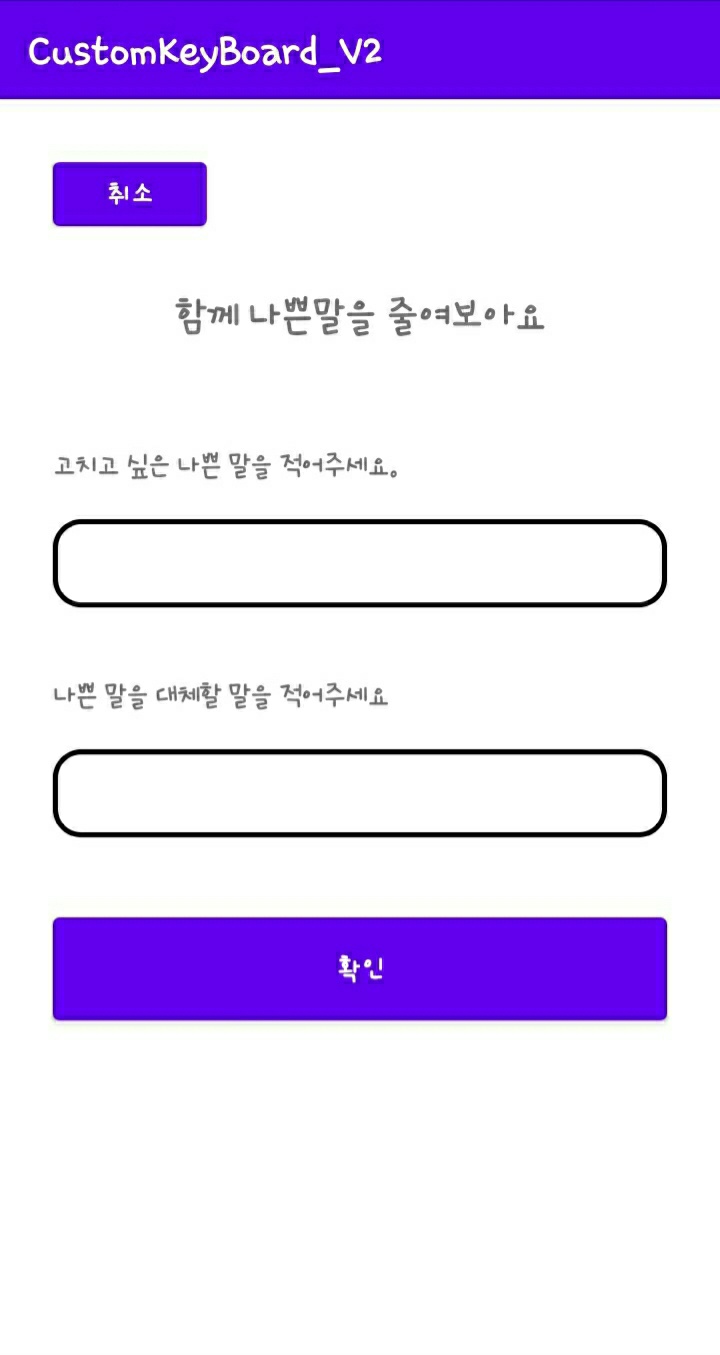720x1355 pixels.
Task: Focus the field for the bad word to fix
Action: [359, 563]
